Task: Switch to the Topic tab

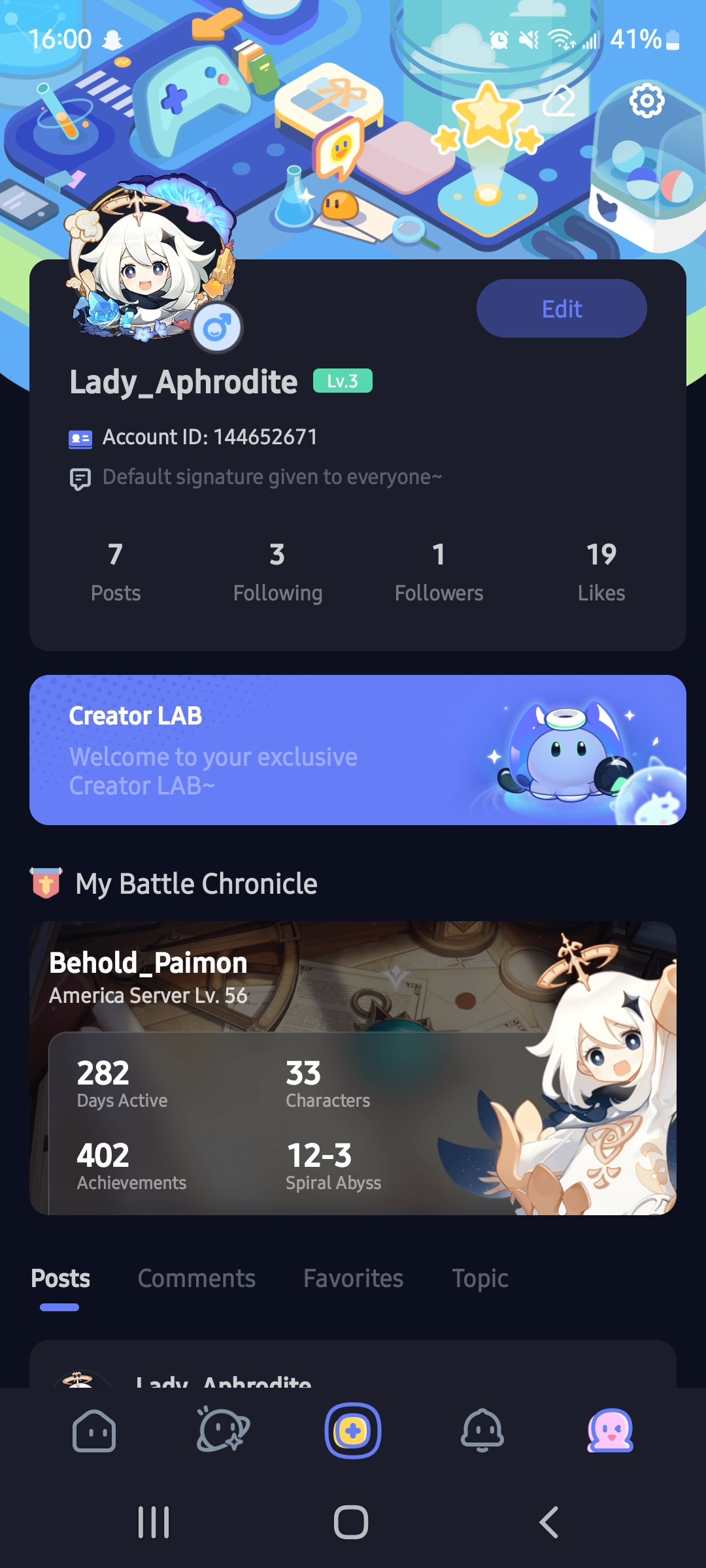Action: (x=480, y=1278)
